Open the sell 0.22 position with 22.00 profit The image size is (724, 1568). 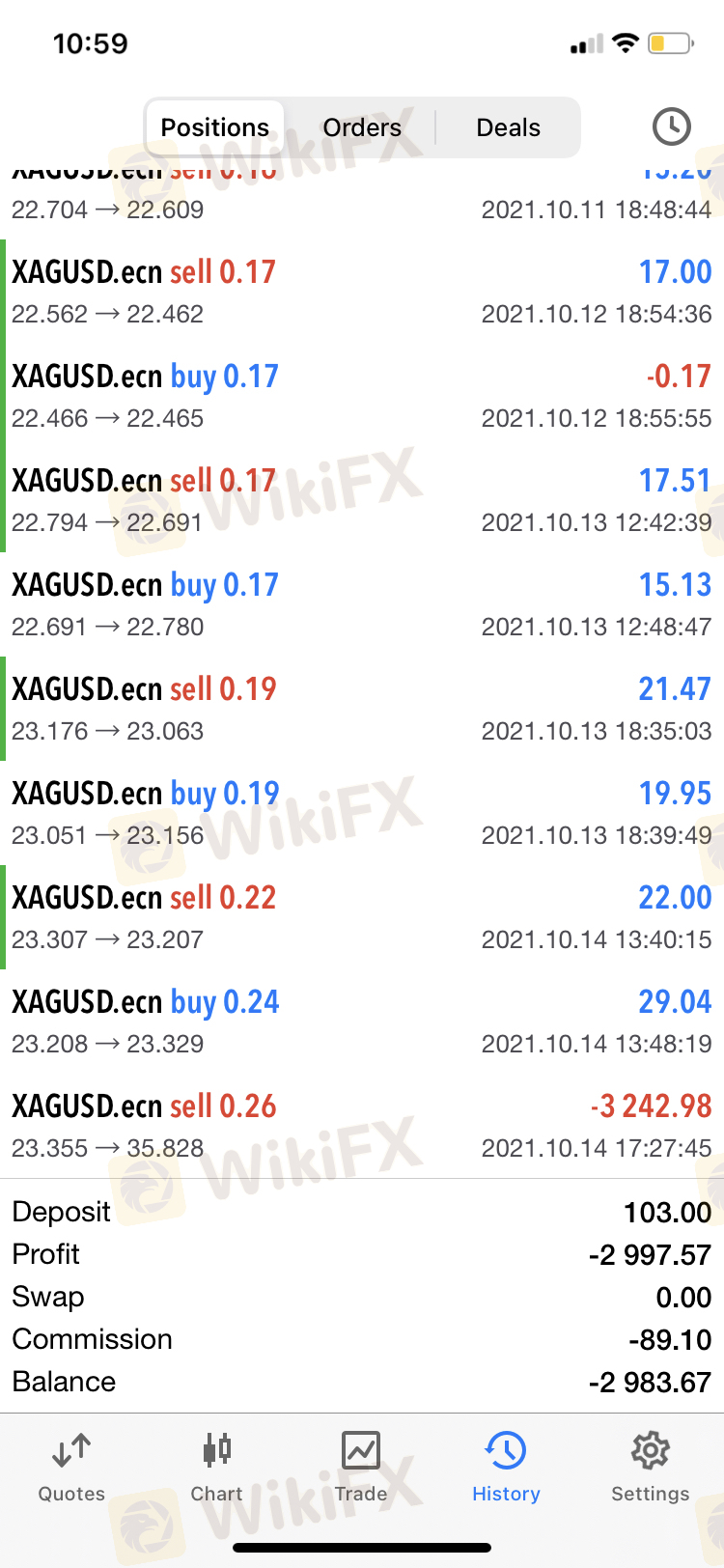[362, 916]
